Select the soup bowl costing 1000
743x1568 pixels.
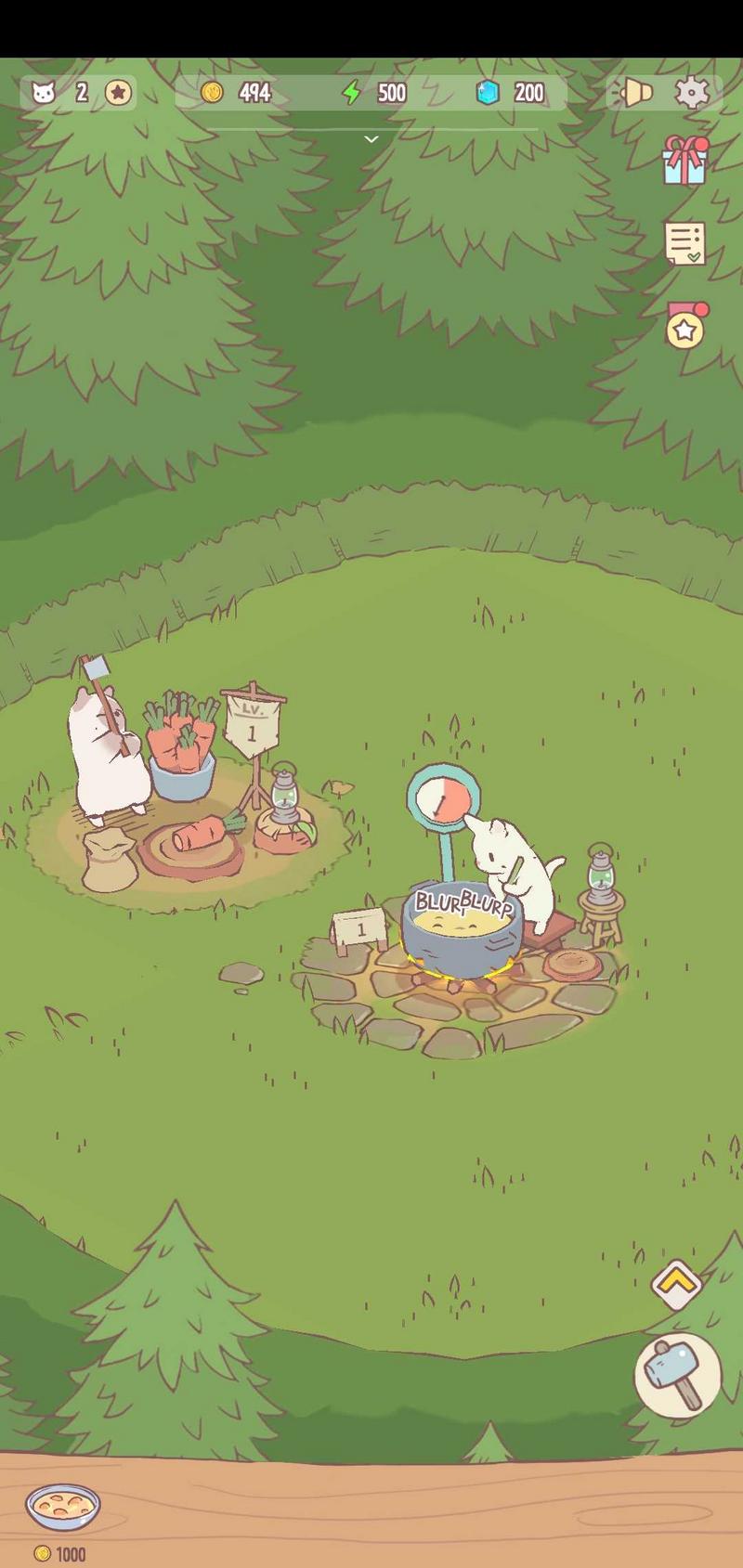pos(62,1506)
